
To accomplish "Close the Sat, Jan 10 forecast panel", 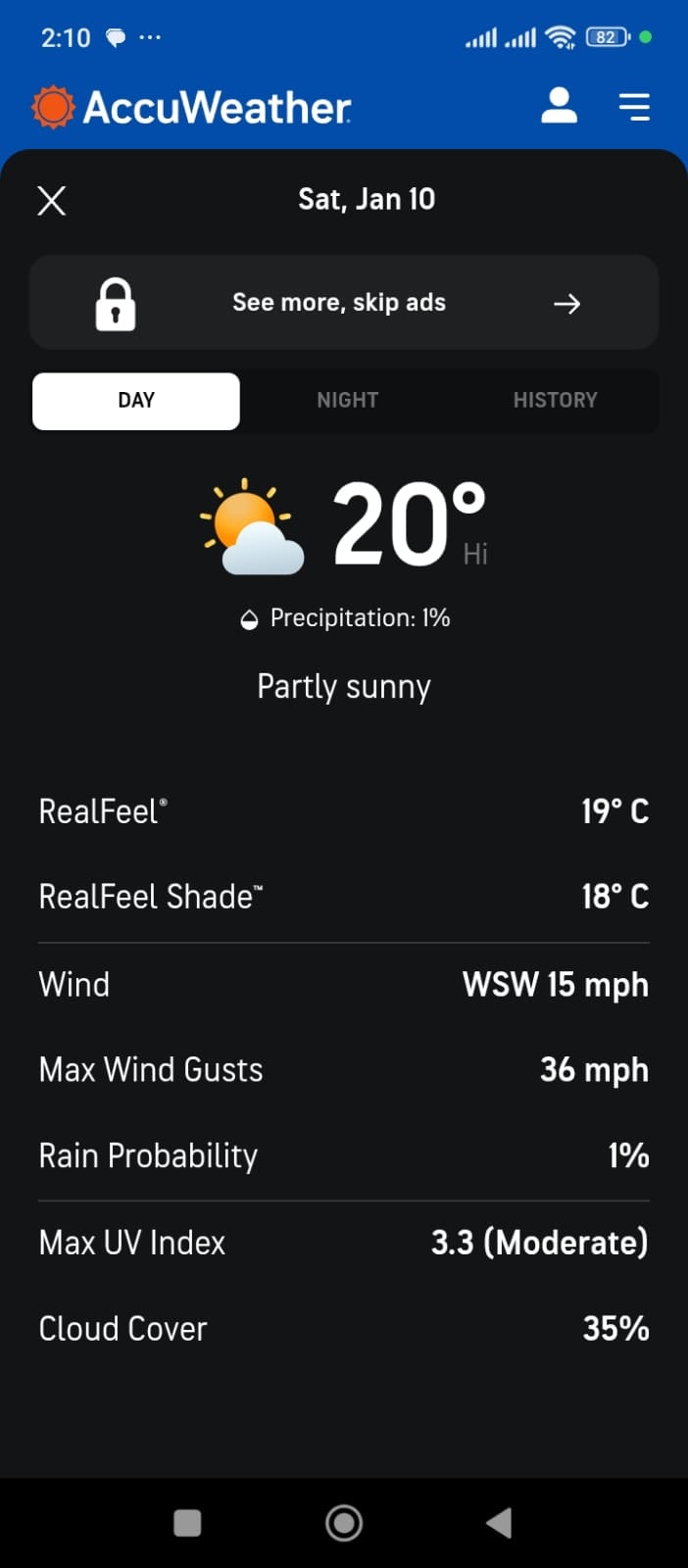I will (x=52, y=201).
